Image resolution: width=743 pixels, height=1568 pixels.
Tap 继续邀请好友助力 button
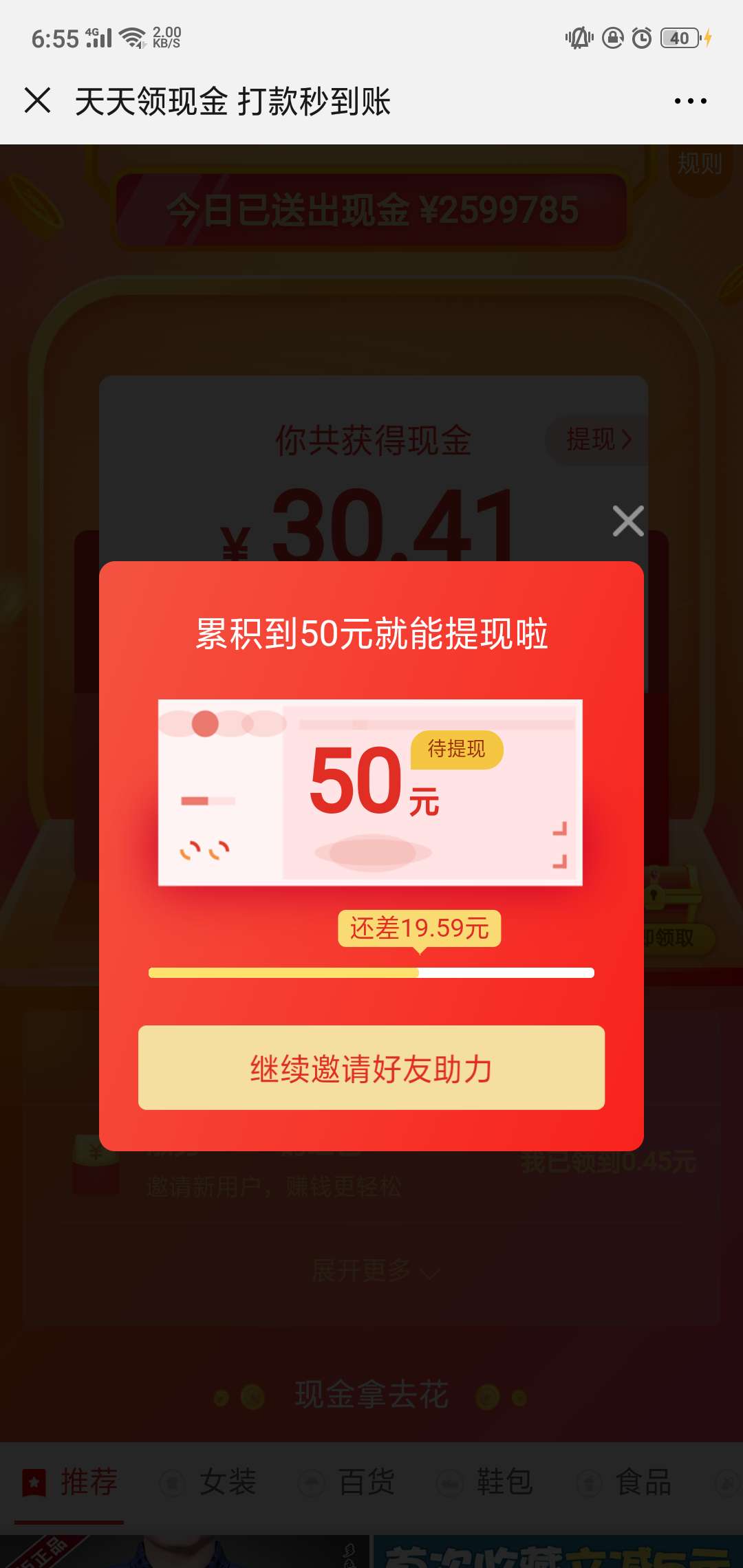point(371,1067)
